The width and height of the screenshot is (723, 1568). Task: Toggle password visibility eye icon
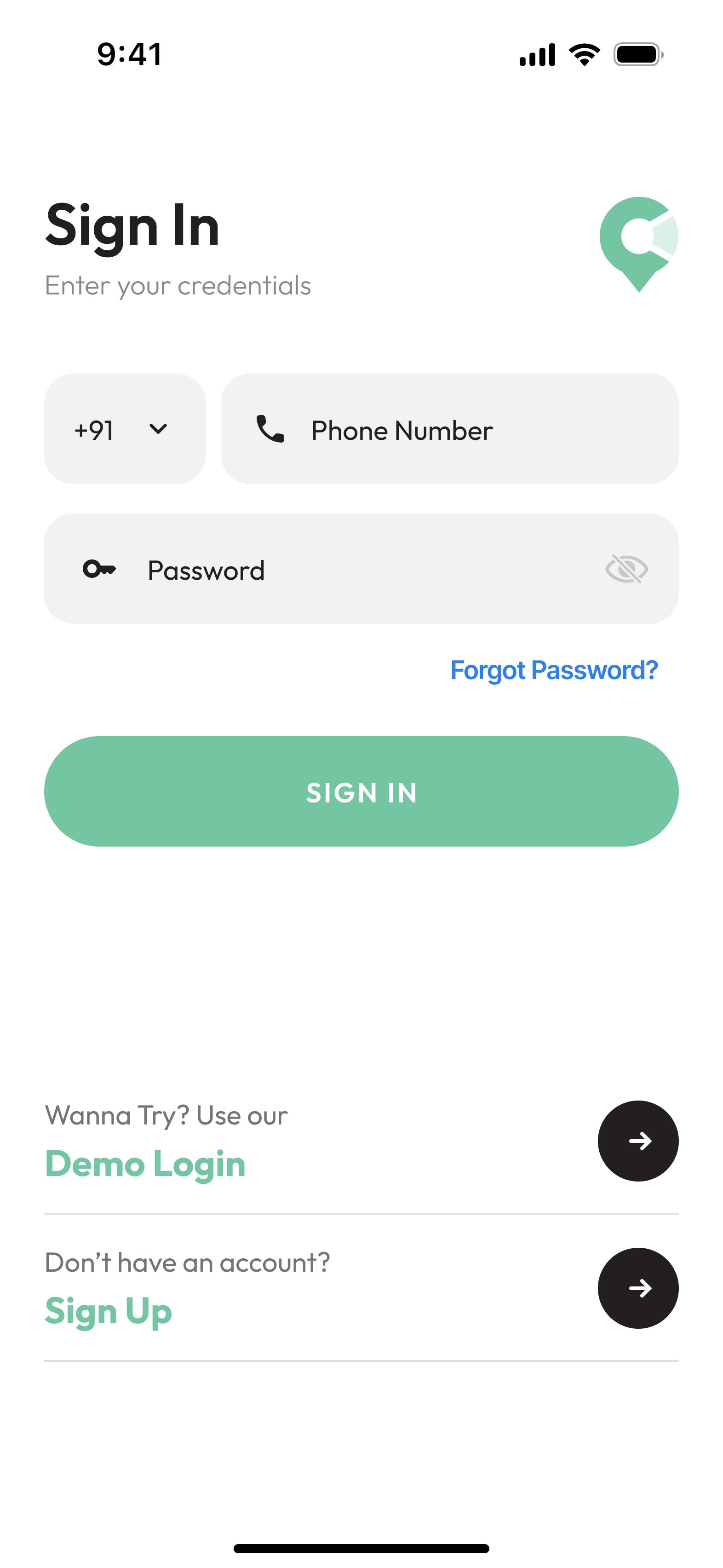[x=626, y=569]
